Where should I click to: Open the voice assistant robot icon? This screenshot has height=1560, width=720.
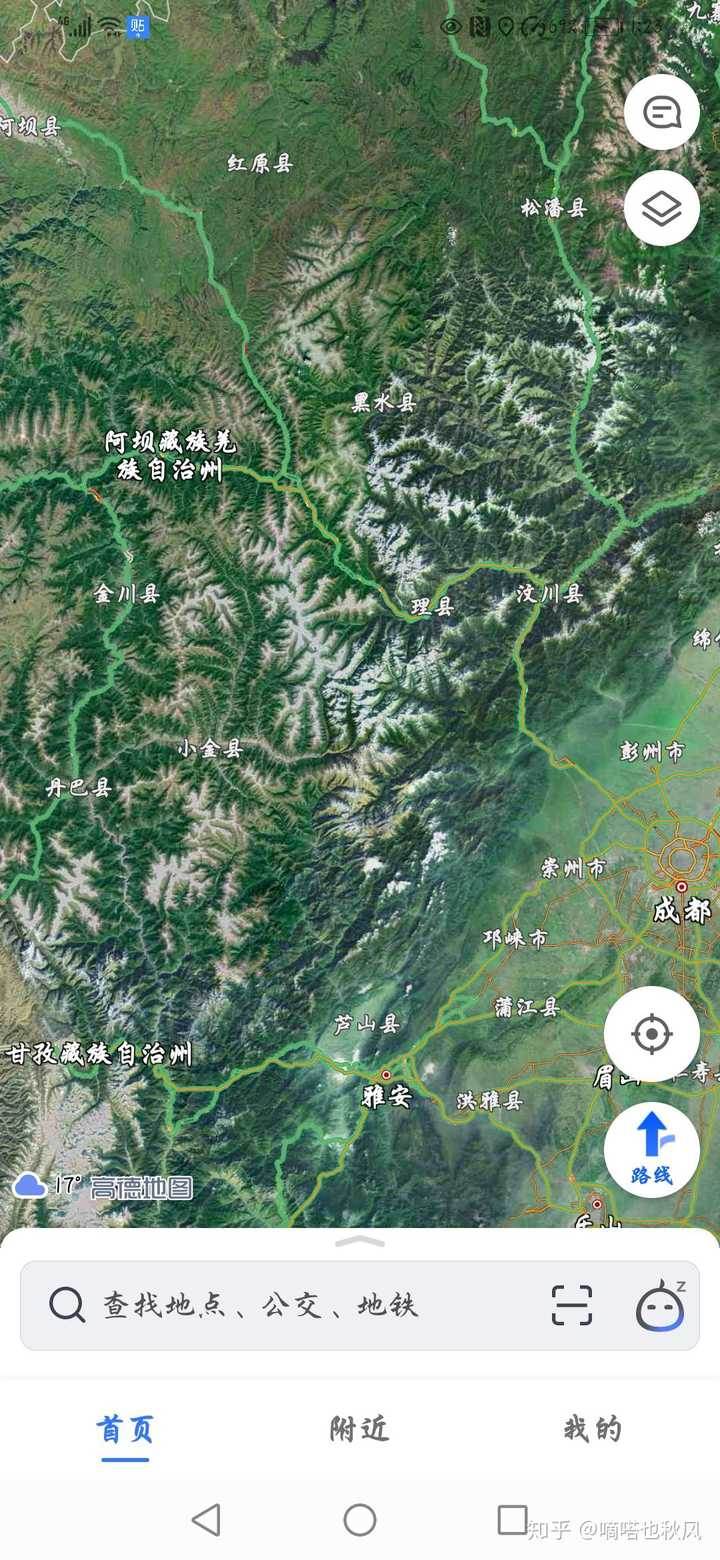[660, 1305]
